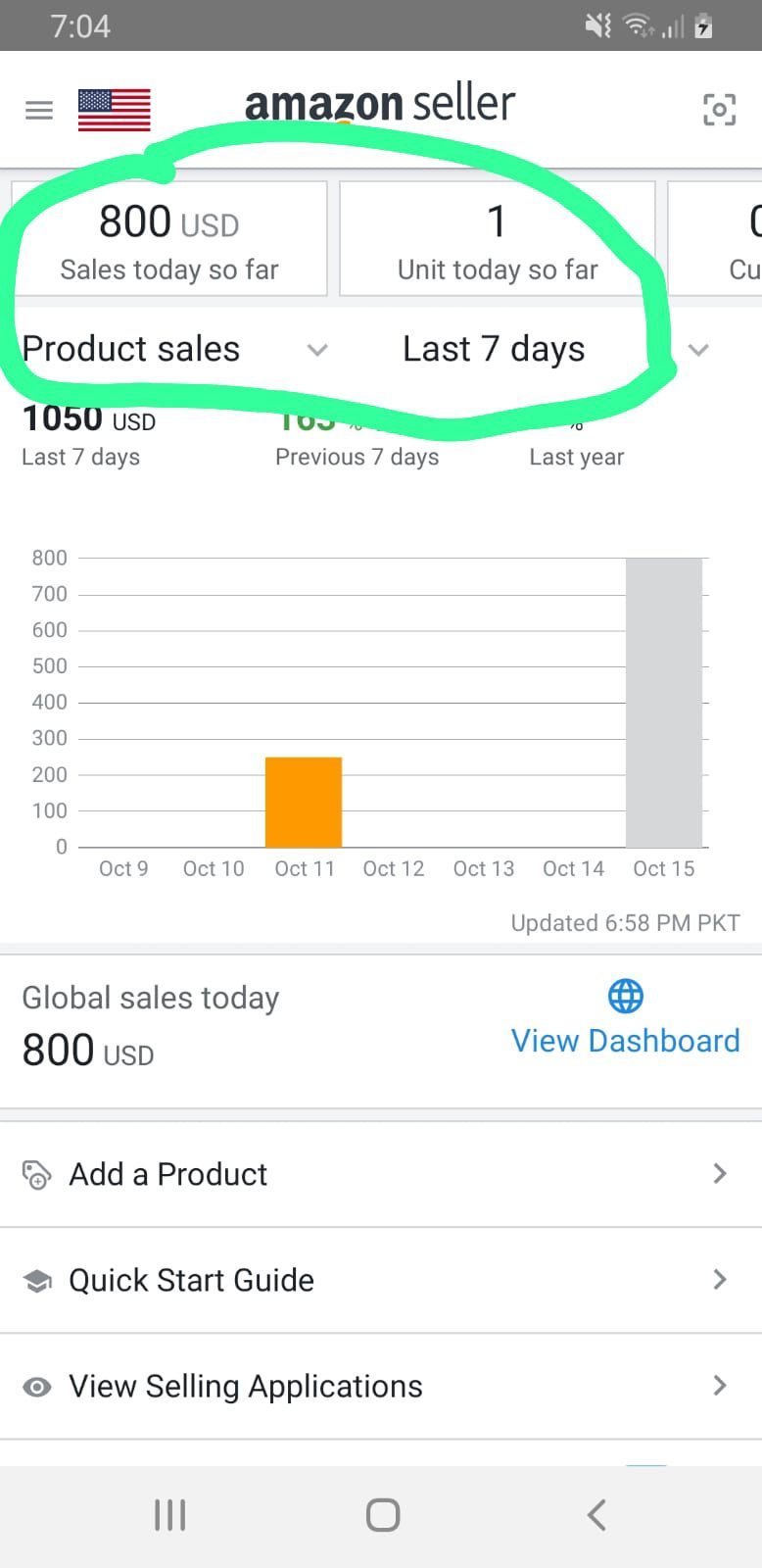Tap the Quick Start Guide graduation cap icon
Viewport: 762px width, 1568px height.
tap(37, 1280)
